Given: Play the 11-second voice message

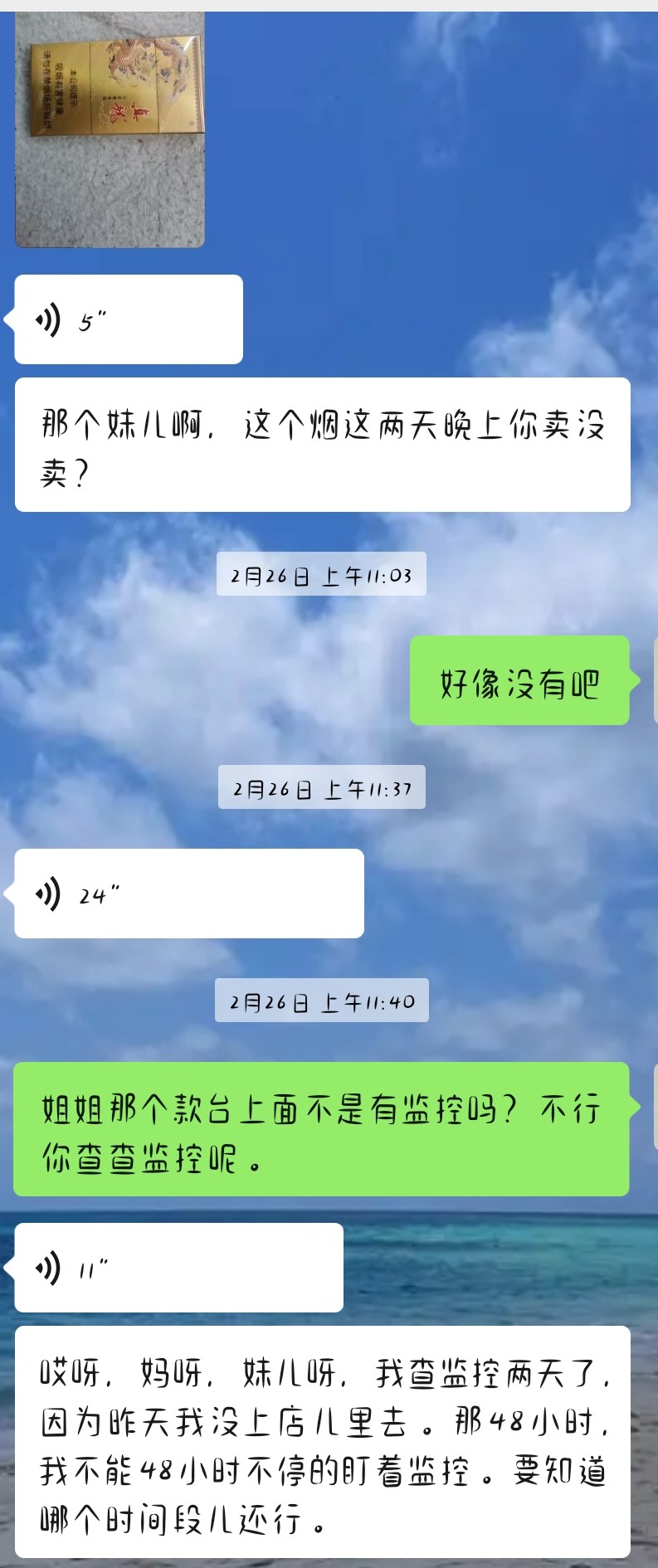Looking at the screenshot, I should (x=178, y=1268).
